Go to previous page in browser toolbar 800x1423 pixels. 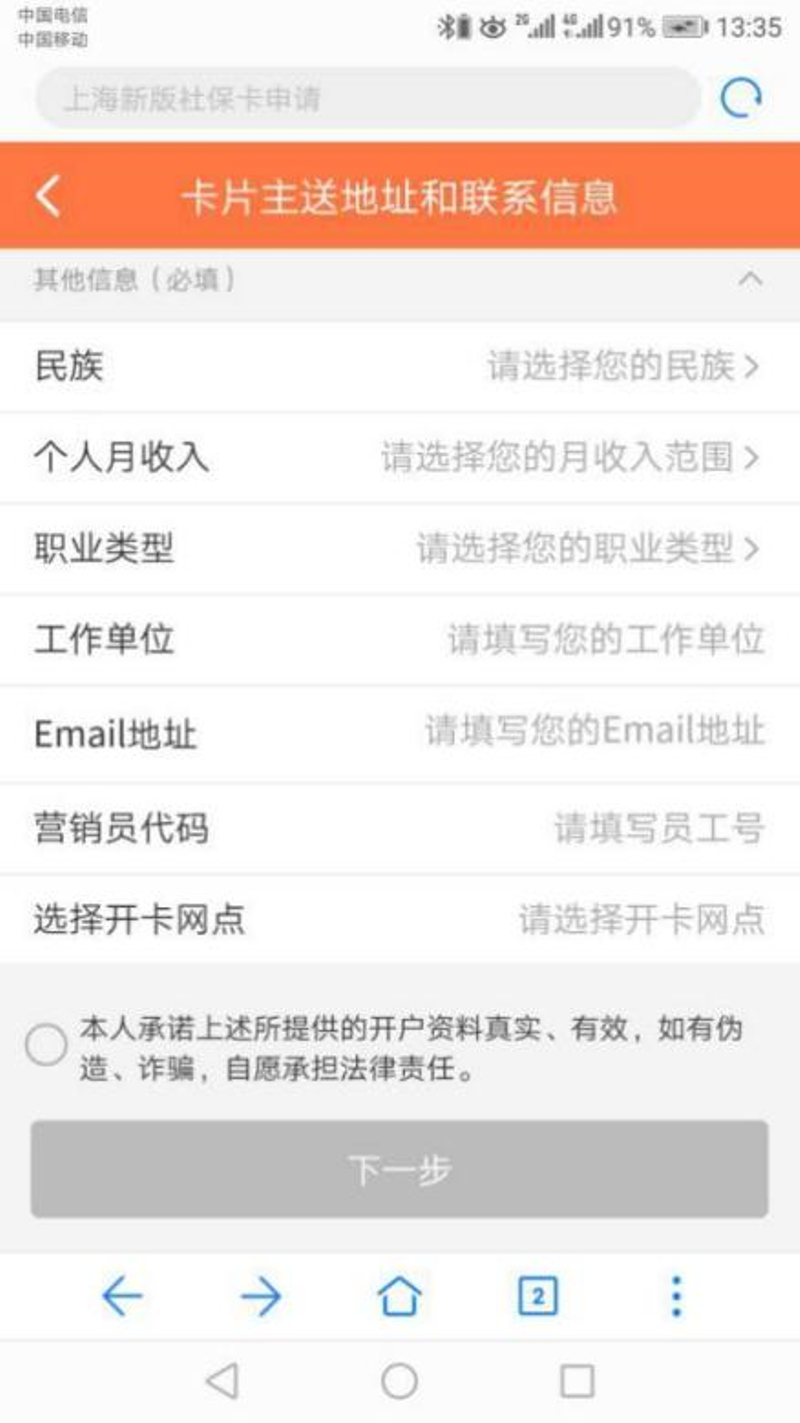[122, 1297]
